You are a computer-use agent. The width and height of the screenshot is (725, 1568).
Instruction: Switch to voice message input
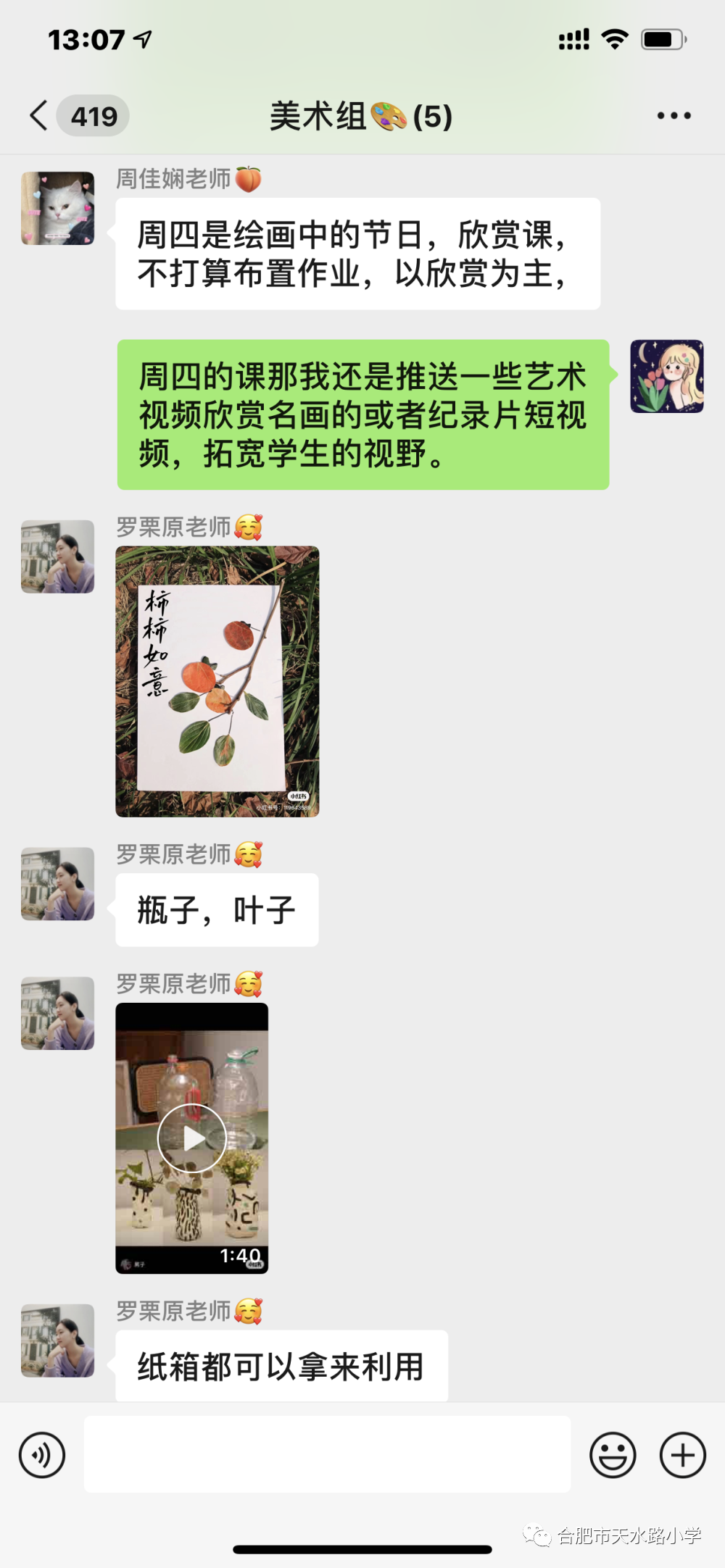[x=42, y=1455]
